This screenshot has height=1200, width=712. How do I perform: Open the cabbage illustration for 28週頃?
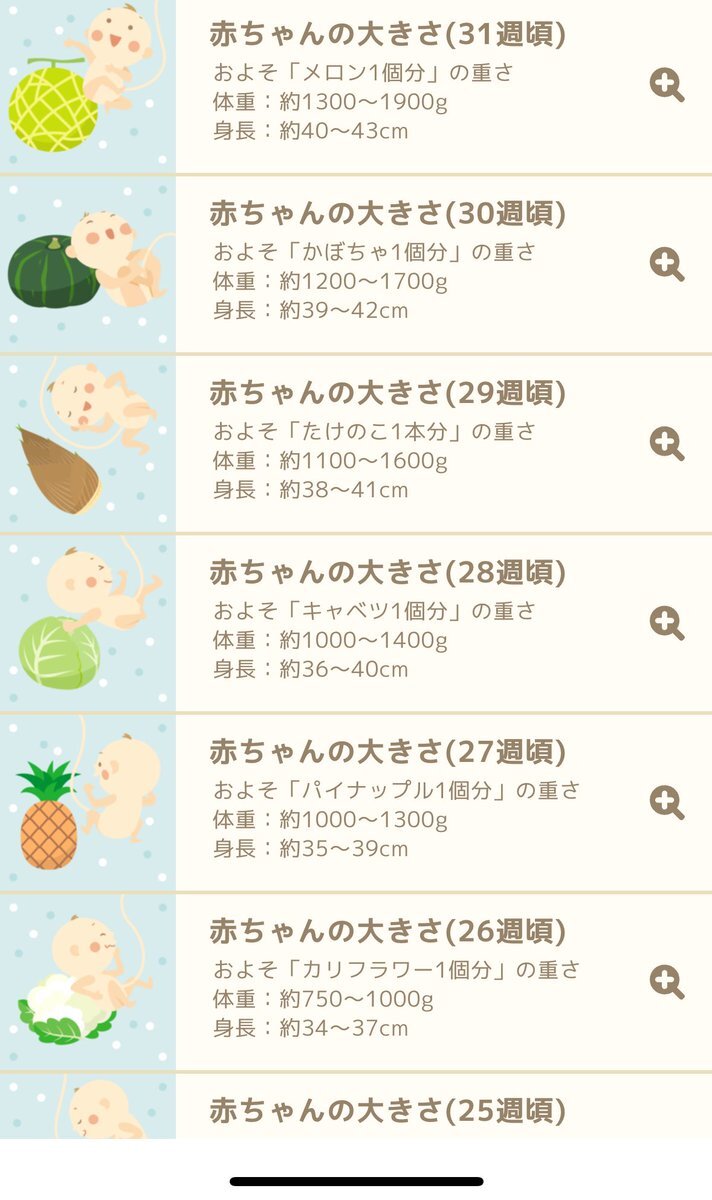pyautogui.click(x=88, y=624)
